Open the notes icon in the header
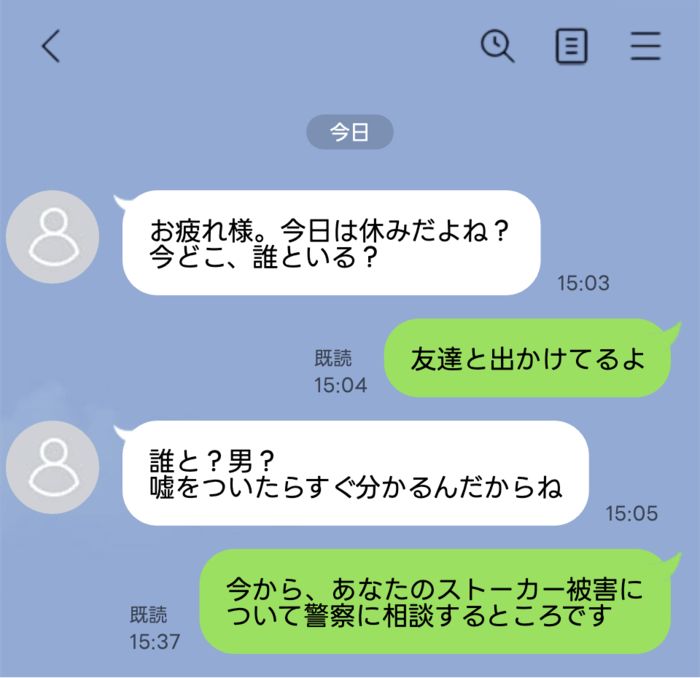 [x=571, y=47]
